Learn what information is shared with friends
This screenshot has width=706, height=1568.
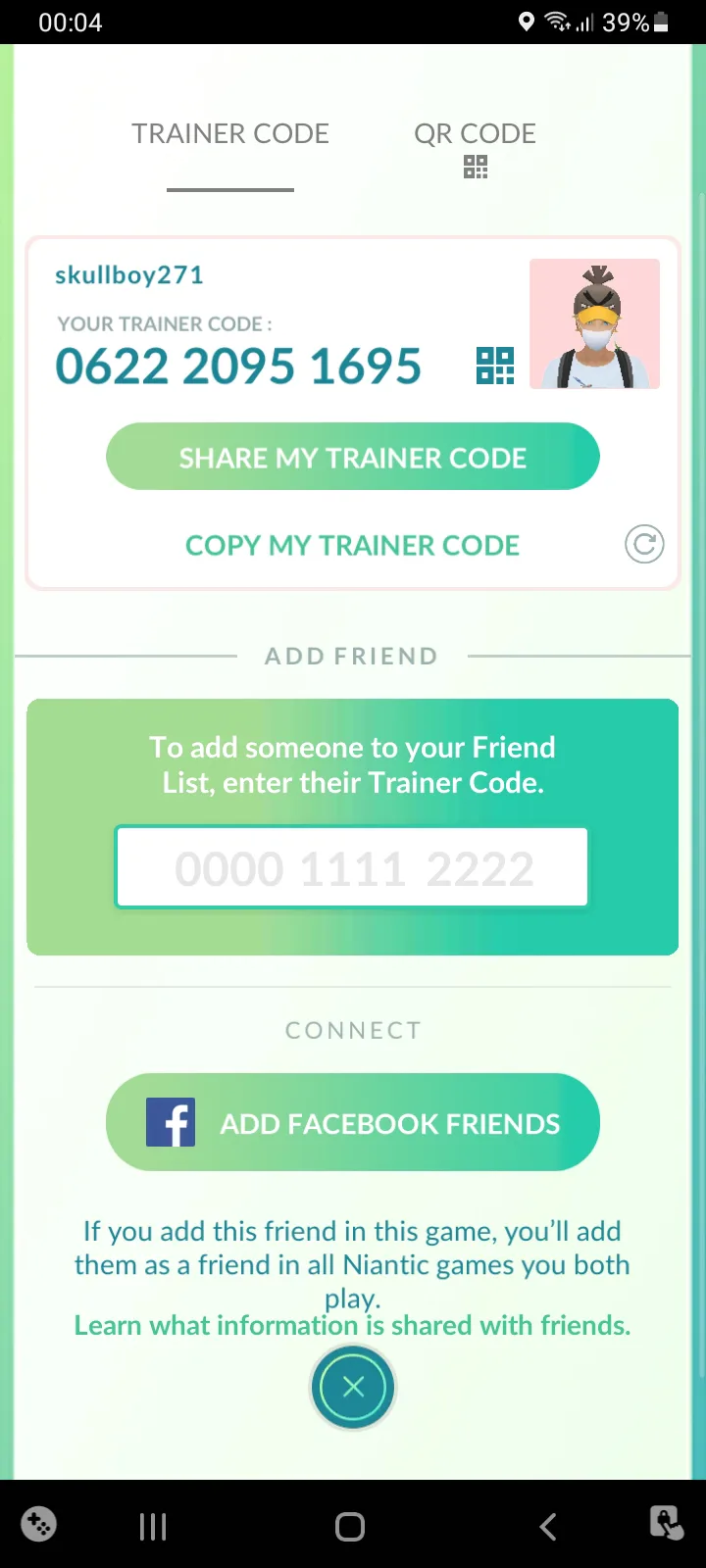[352, 1325]
